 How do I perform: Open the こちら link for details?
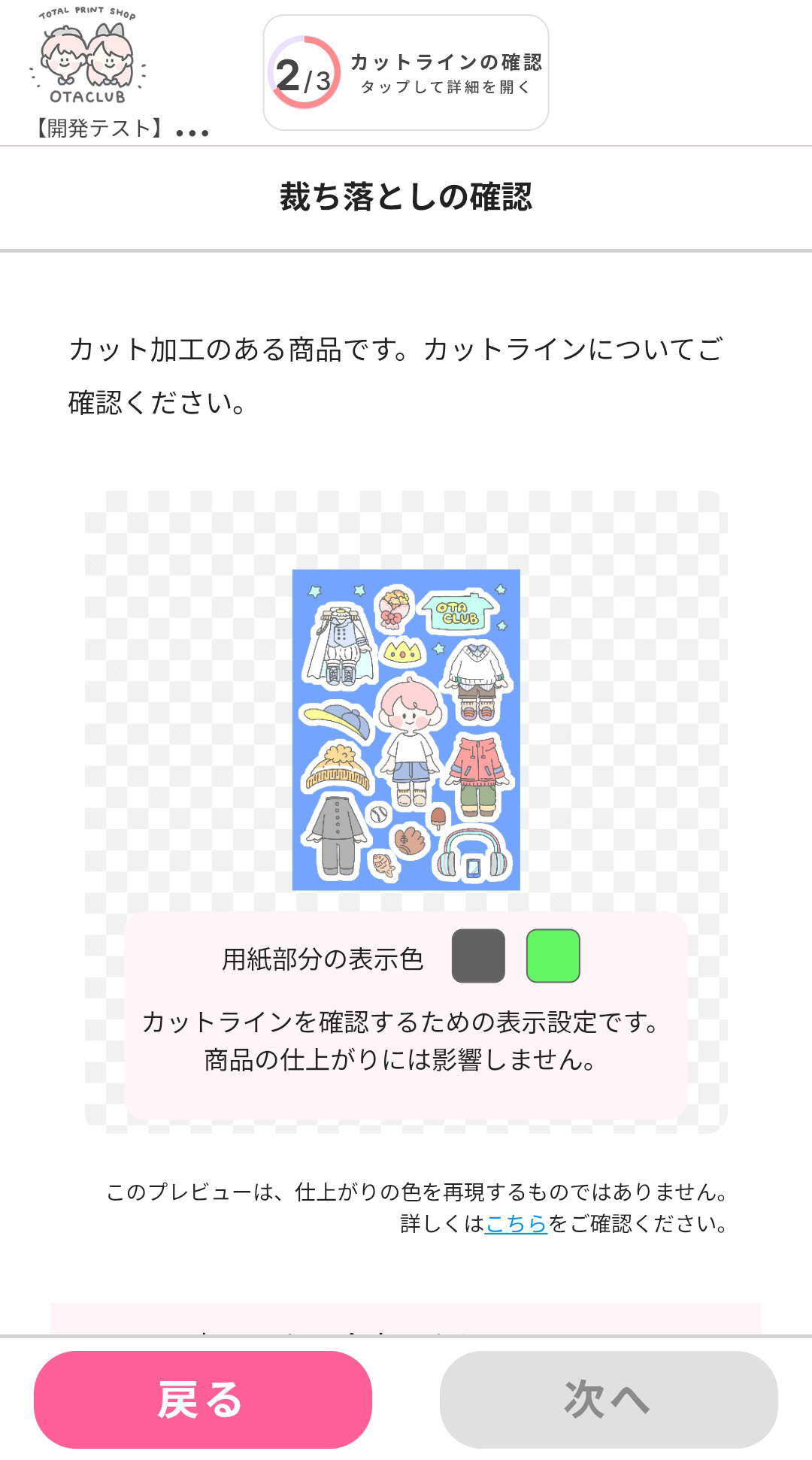pos(516,1224)
